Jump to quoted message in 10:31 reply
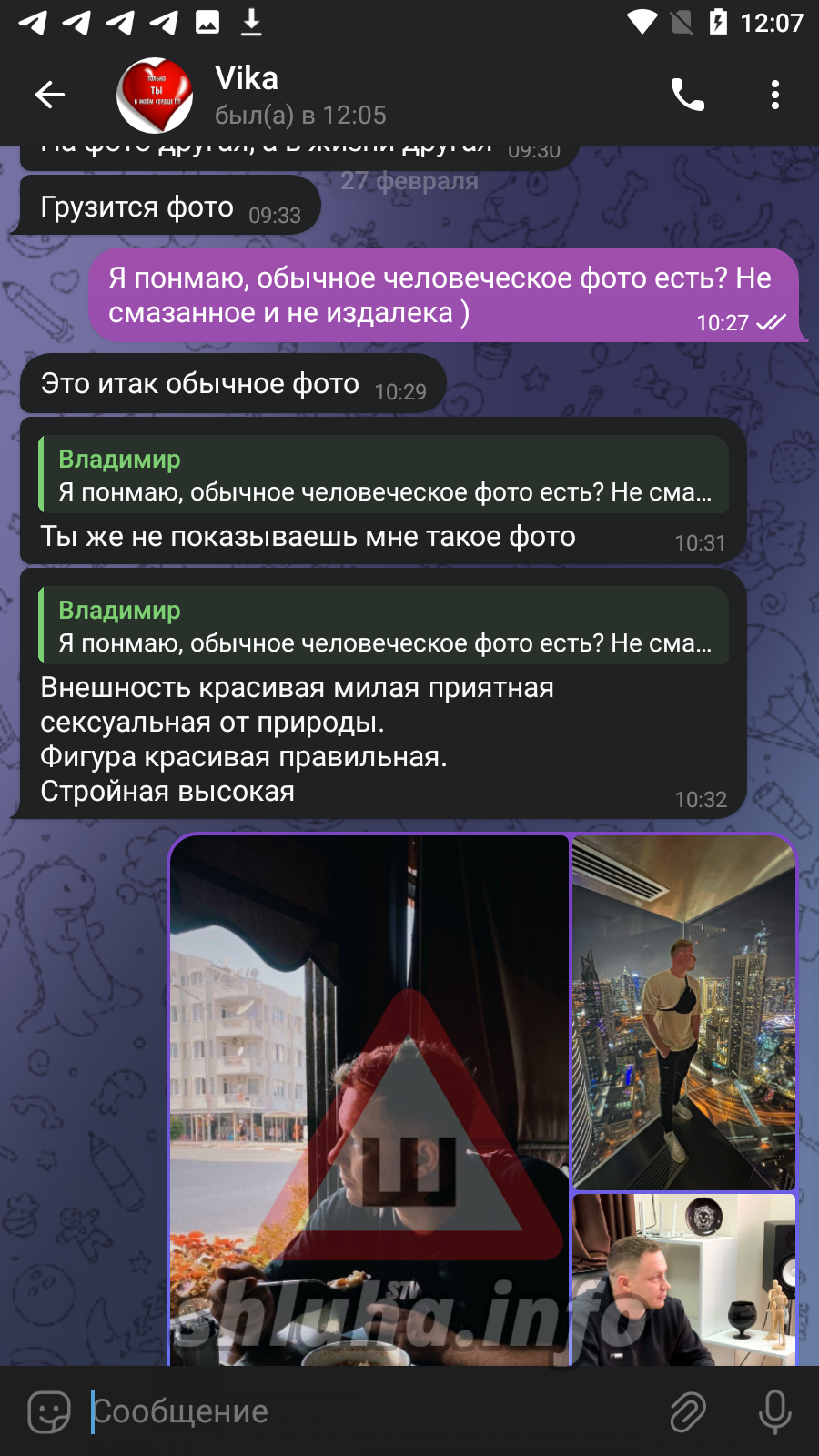 click(383, 475)
